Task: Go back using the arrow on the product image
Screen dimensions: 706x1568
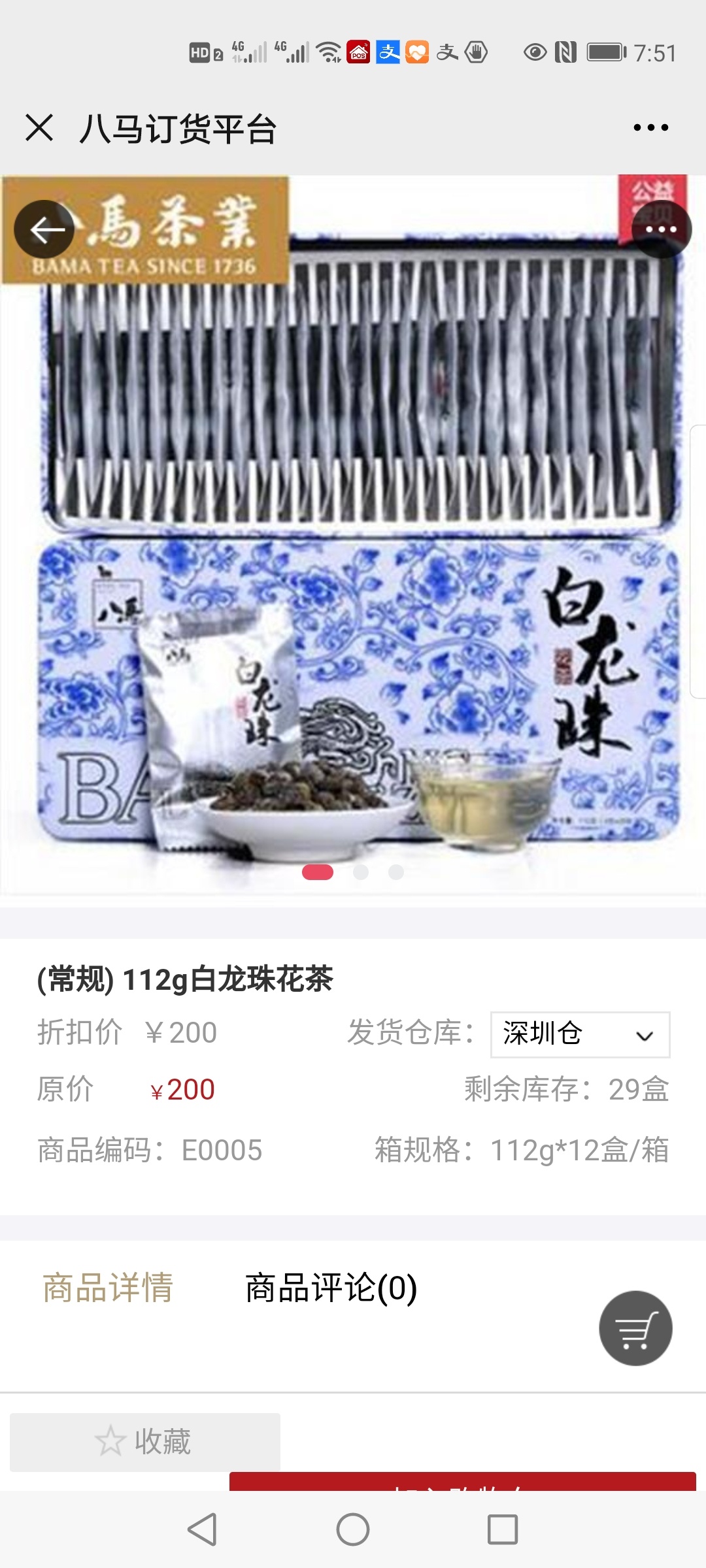Action: 44,229
